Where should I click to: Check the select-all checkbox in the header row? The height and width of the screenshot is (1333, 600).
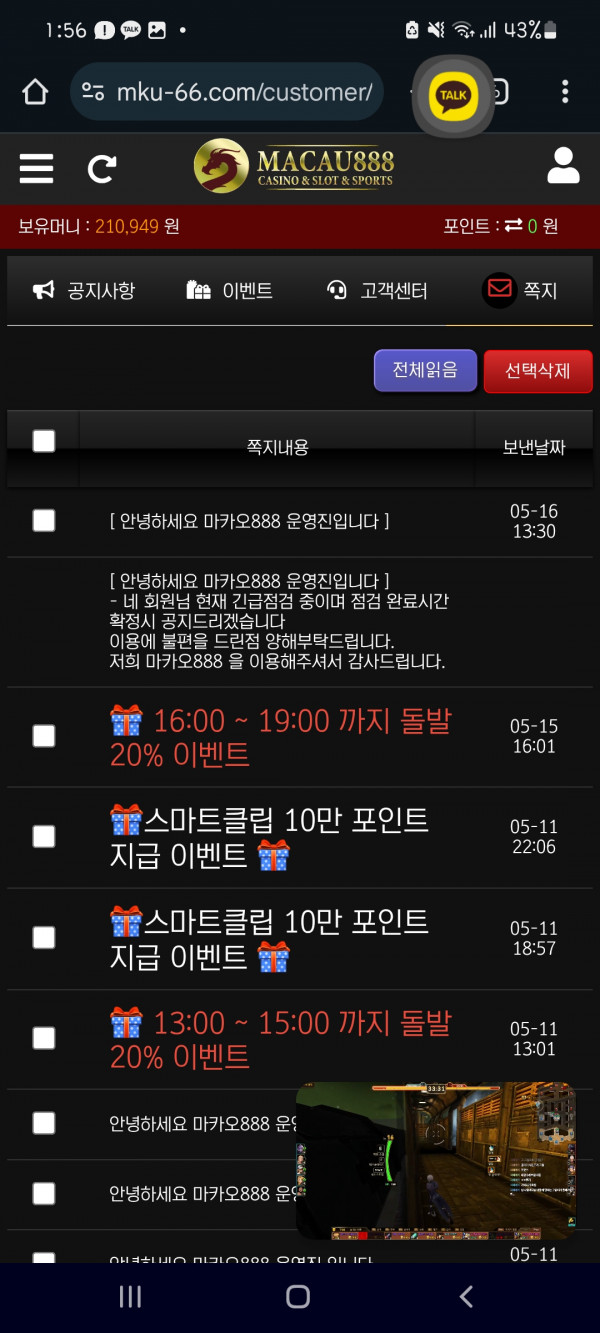(44, 441)
